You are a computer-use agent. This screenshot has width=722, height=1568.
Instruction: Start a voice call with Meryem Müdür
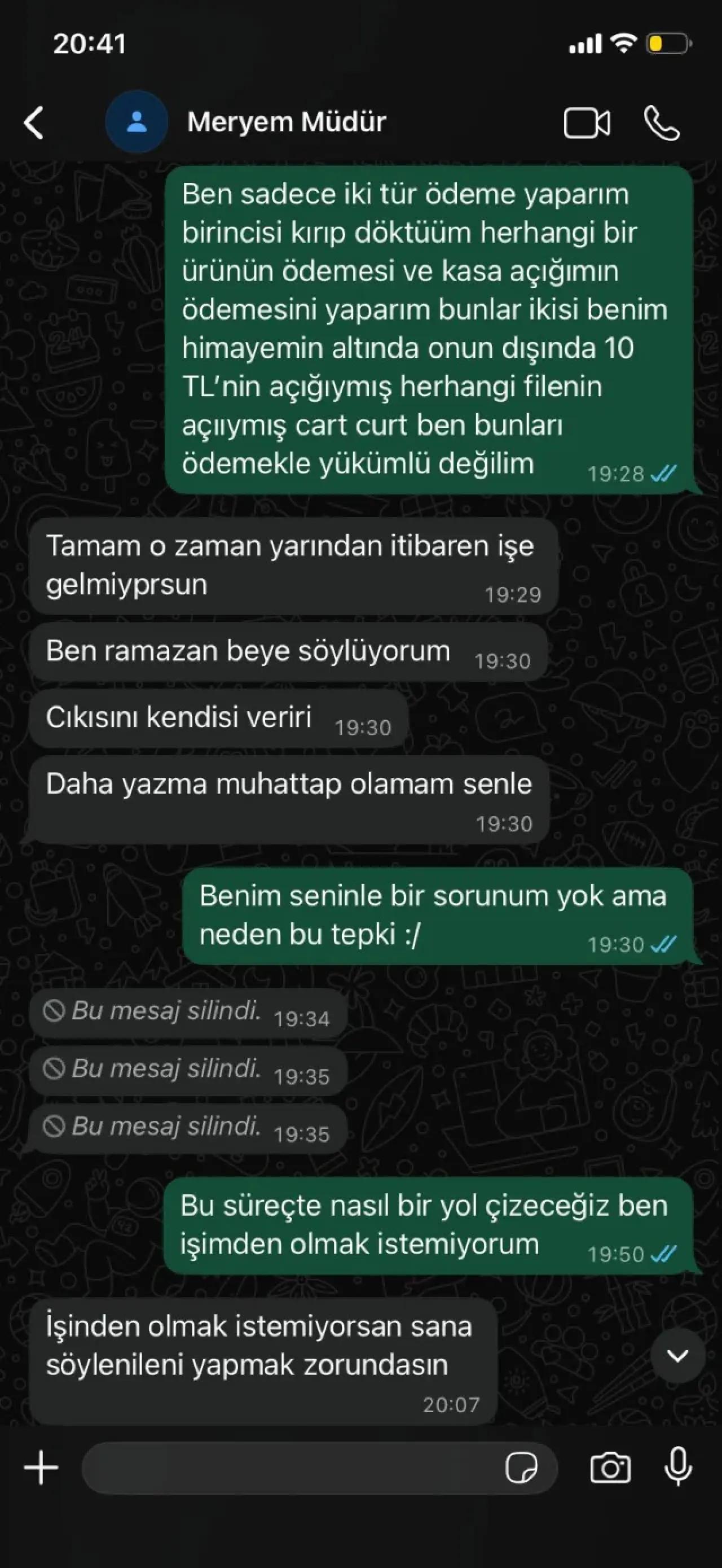tap(662, 124)
